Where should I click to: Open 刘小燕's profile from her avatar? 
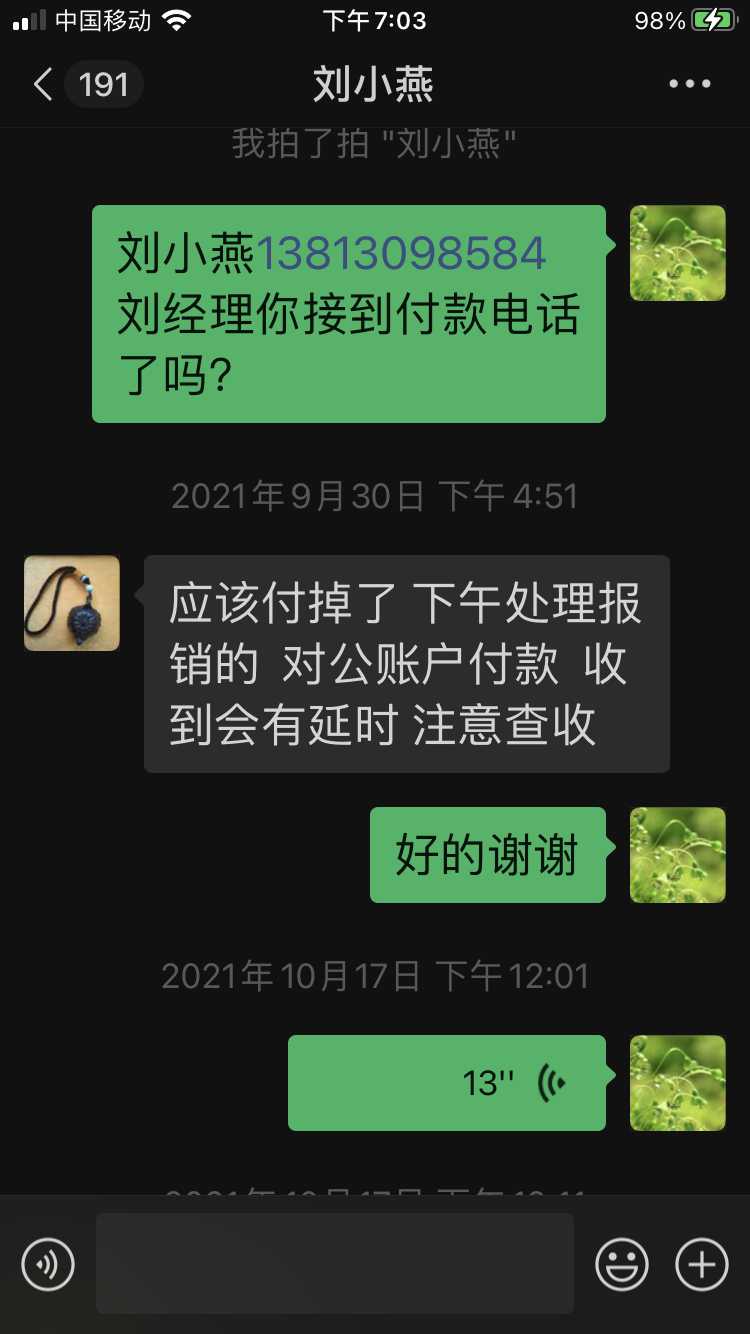[72, 603]
